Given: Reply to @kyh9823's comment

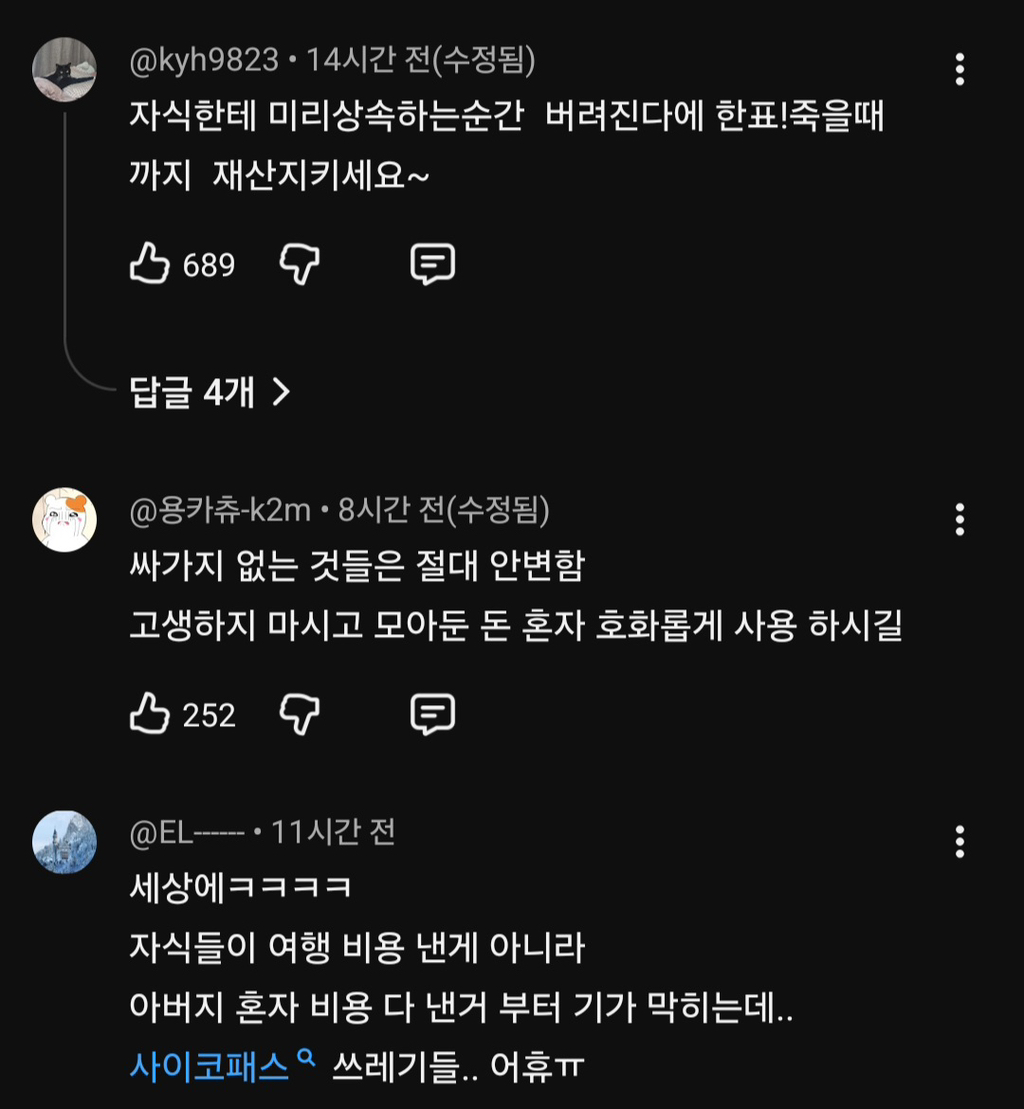Looking at the screenshot, I should 433,265.
